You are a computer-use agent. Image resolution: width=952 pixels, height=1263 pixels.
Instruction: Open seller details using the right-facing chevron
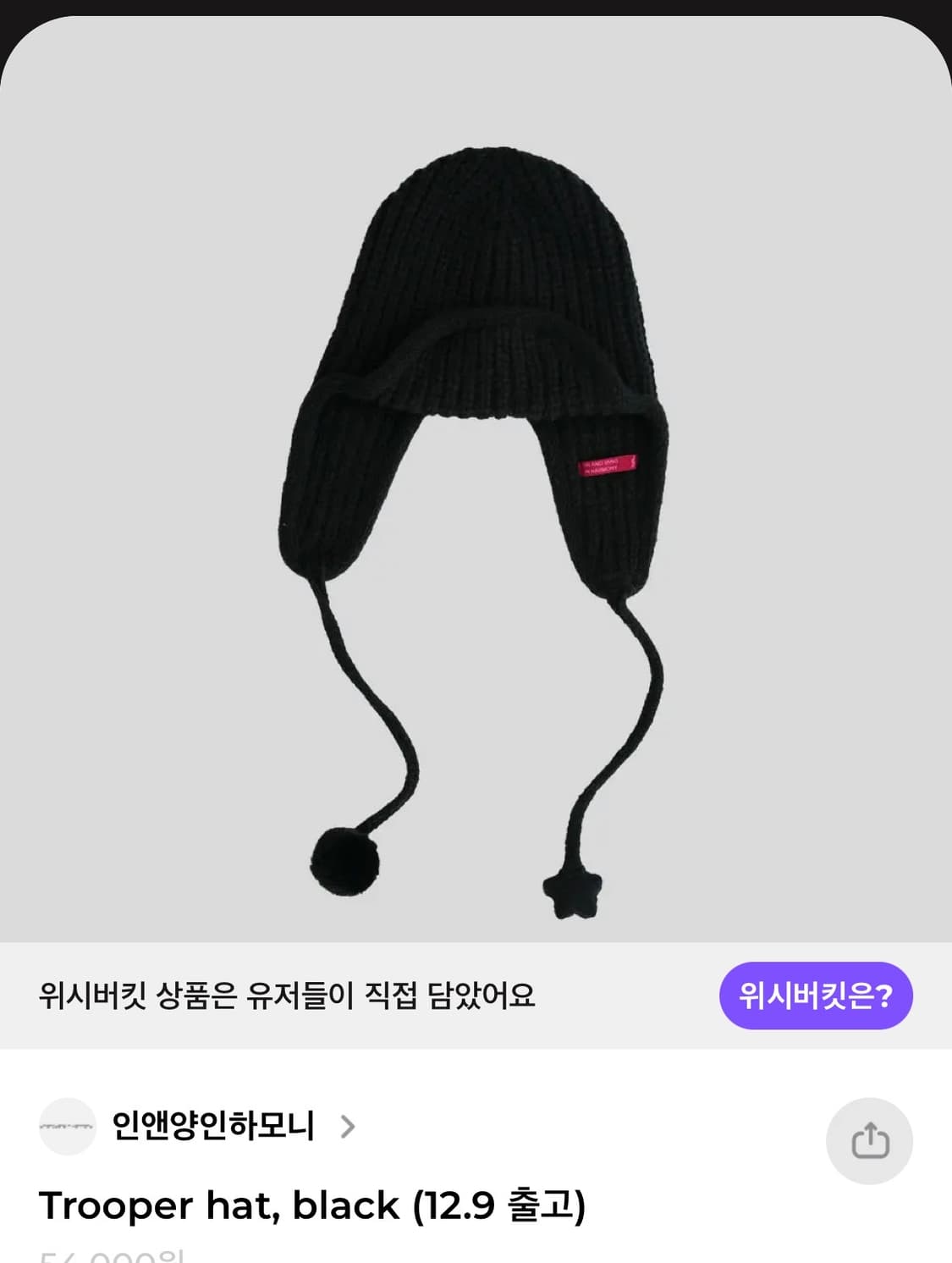click(348, 1127)
